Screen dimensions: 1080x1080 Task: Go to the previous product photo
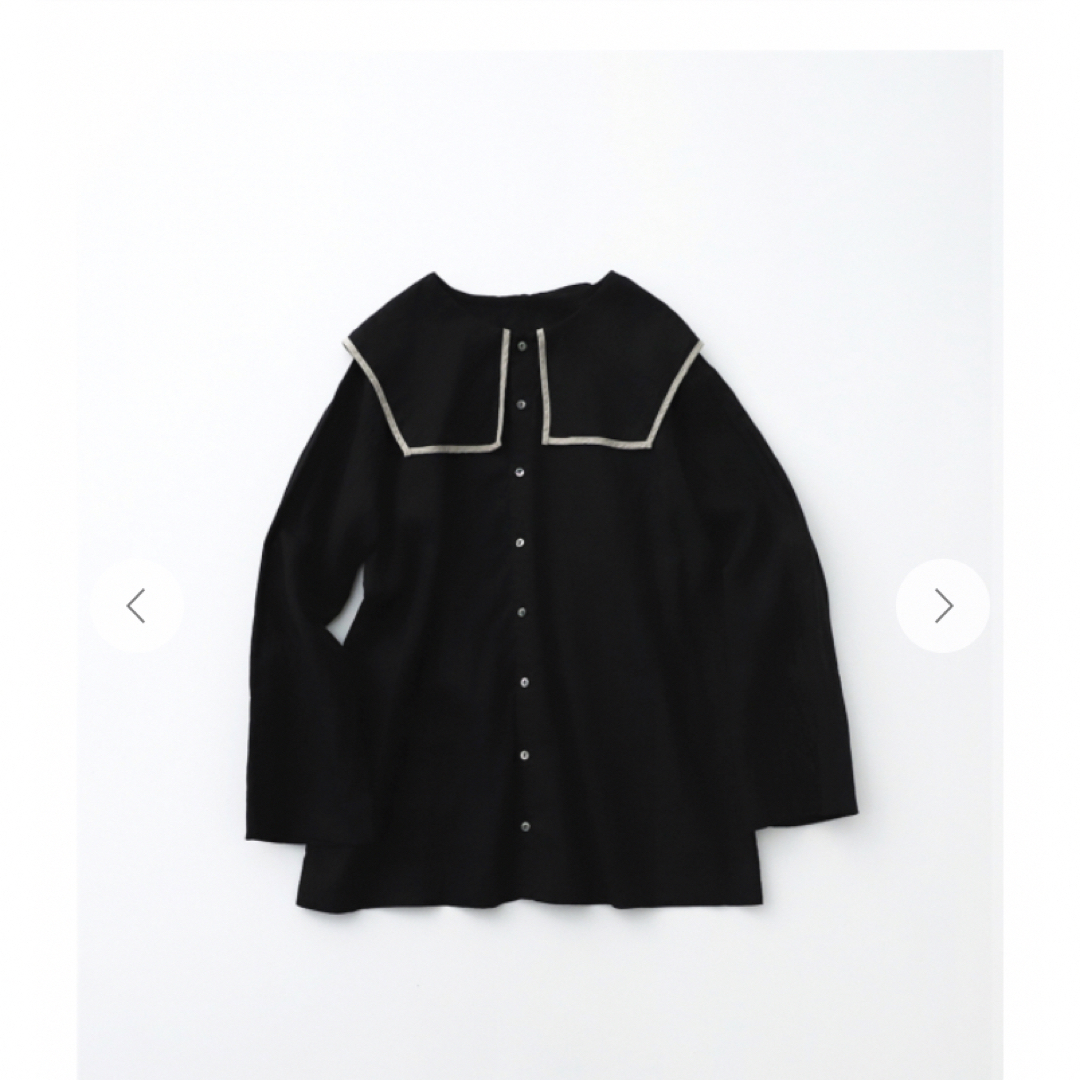point(137,606)
